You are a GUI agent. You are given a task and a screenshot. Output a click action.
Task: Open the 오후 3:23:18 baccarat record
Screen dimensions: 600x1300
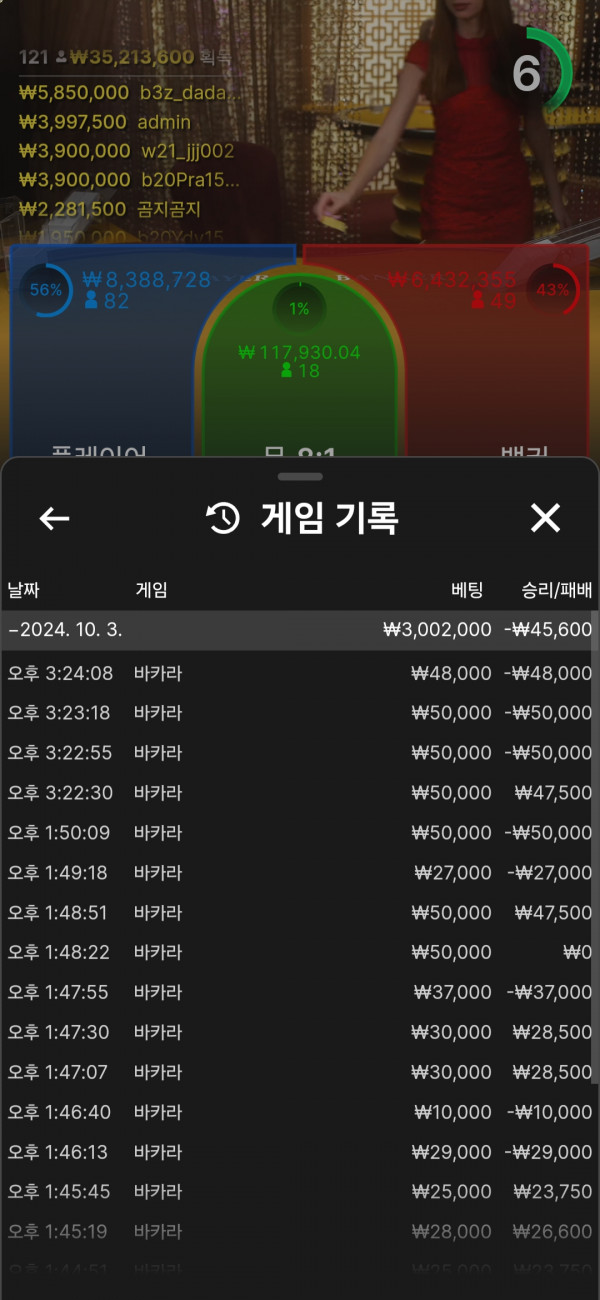(298, 713)
